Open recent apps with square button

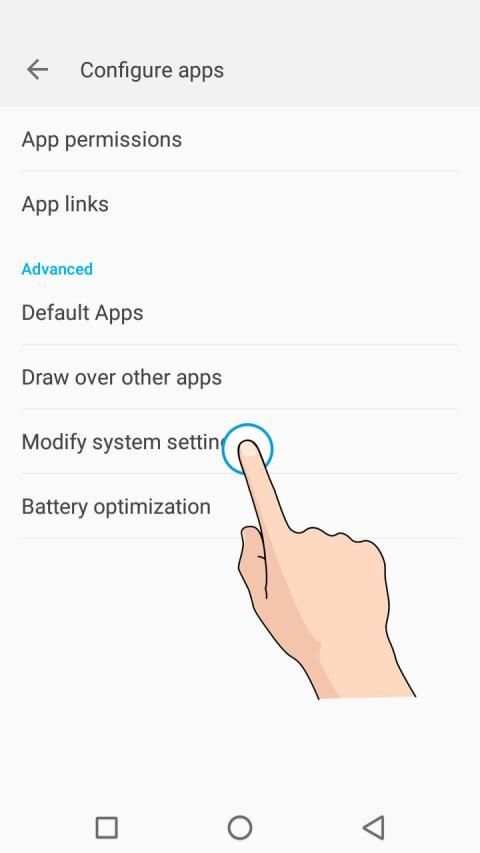[x=107, y=827]
